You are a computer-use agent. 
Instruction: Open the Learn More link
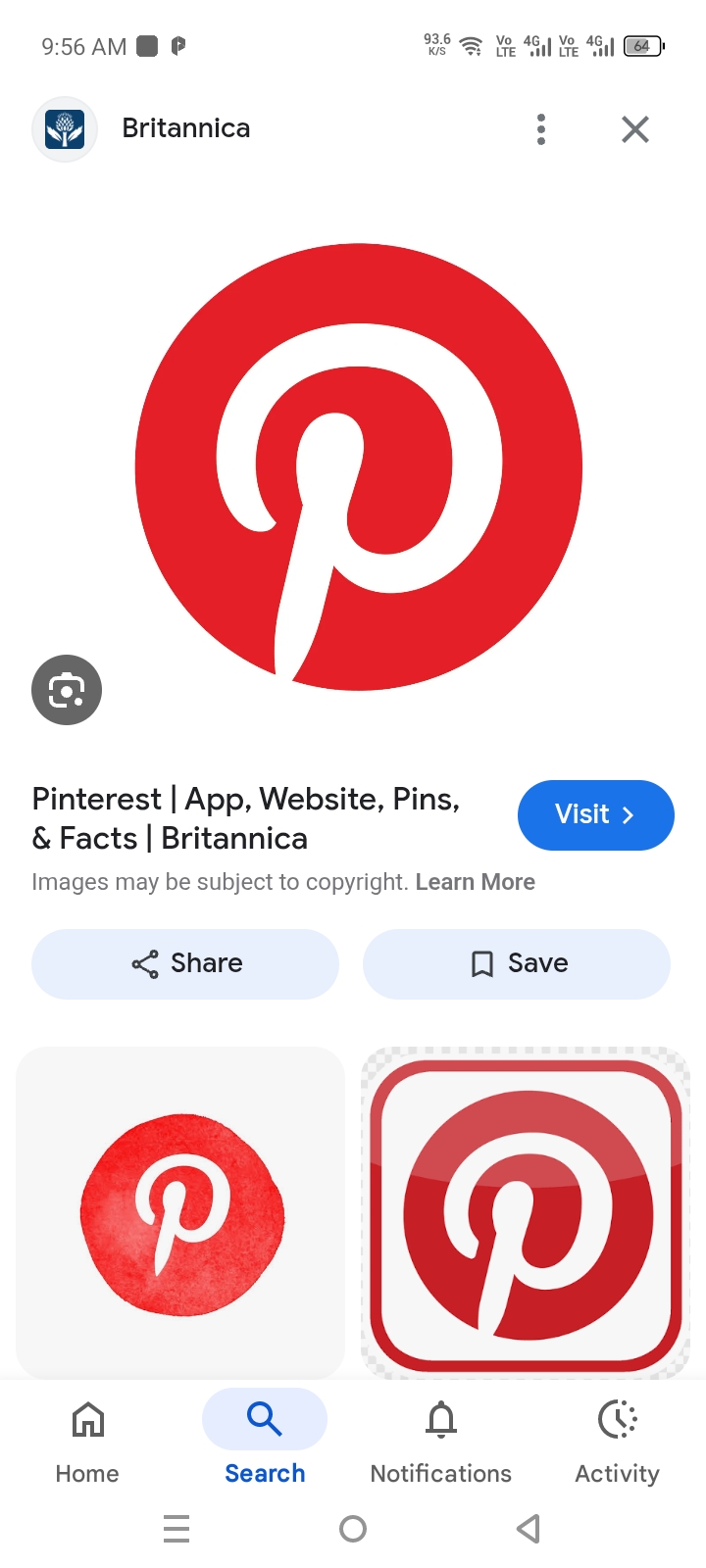(476, 881)
